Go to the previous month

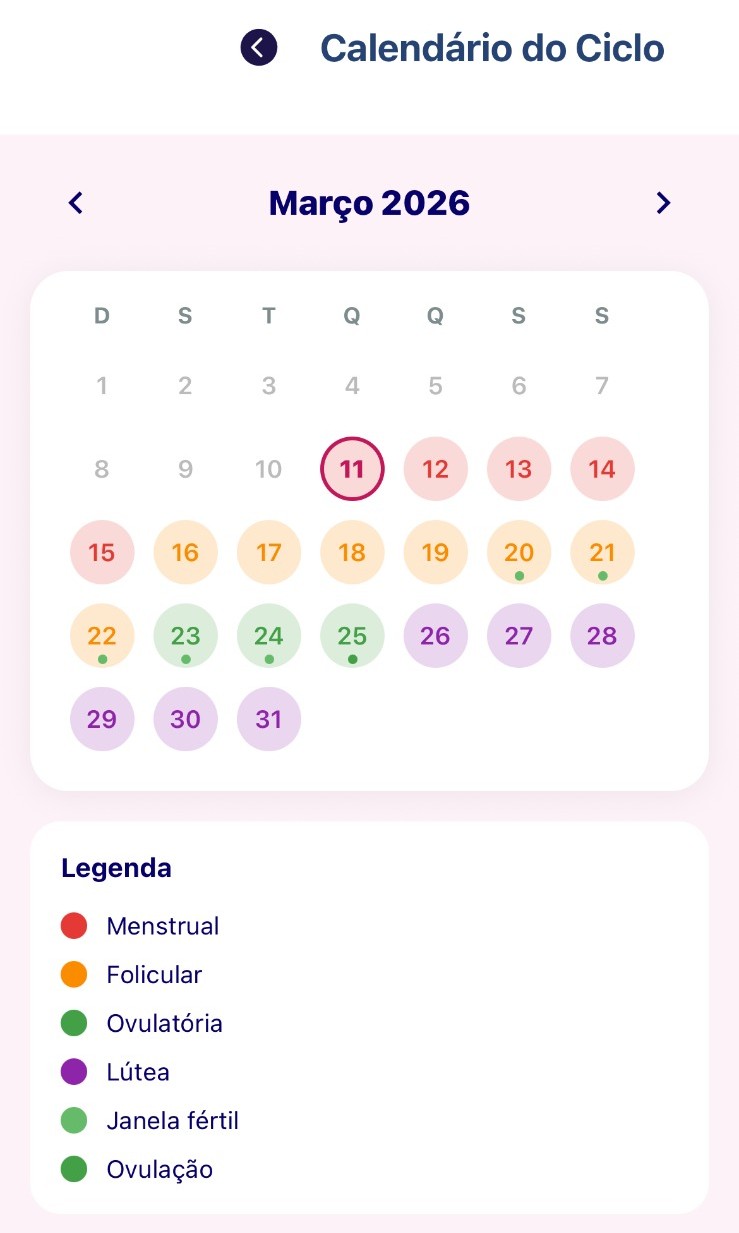[76, 203]
